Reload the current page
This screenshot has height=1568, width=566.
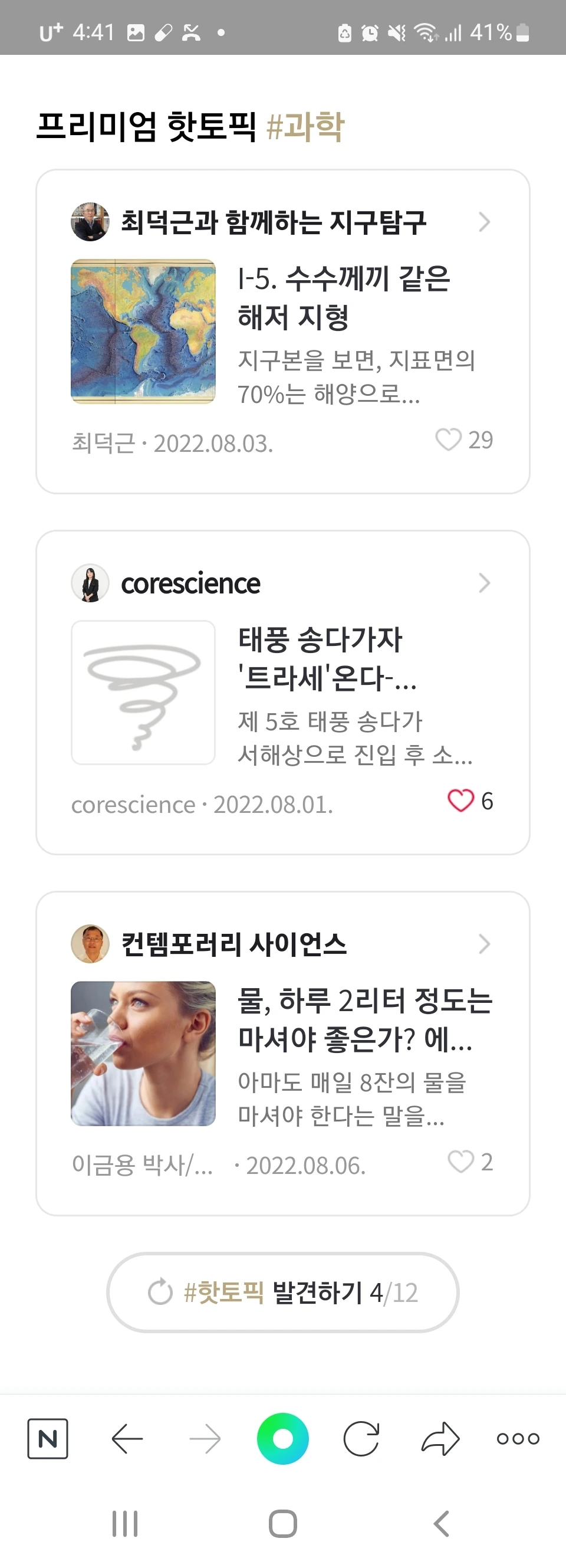pyautogui.click(x=361, y=1439)
